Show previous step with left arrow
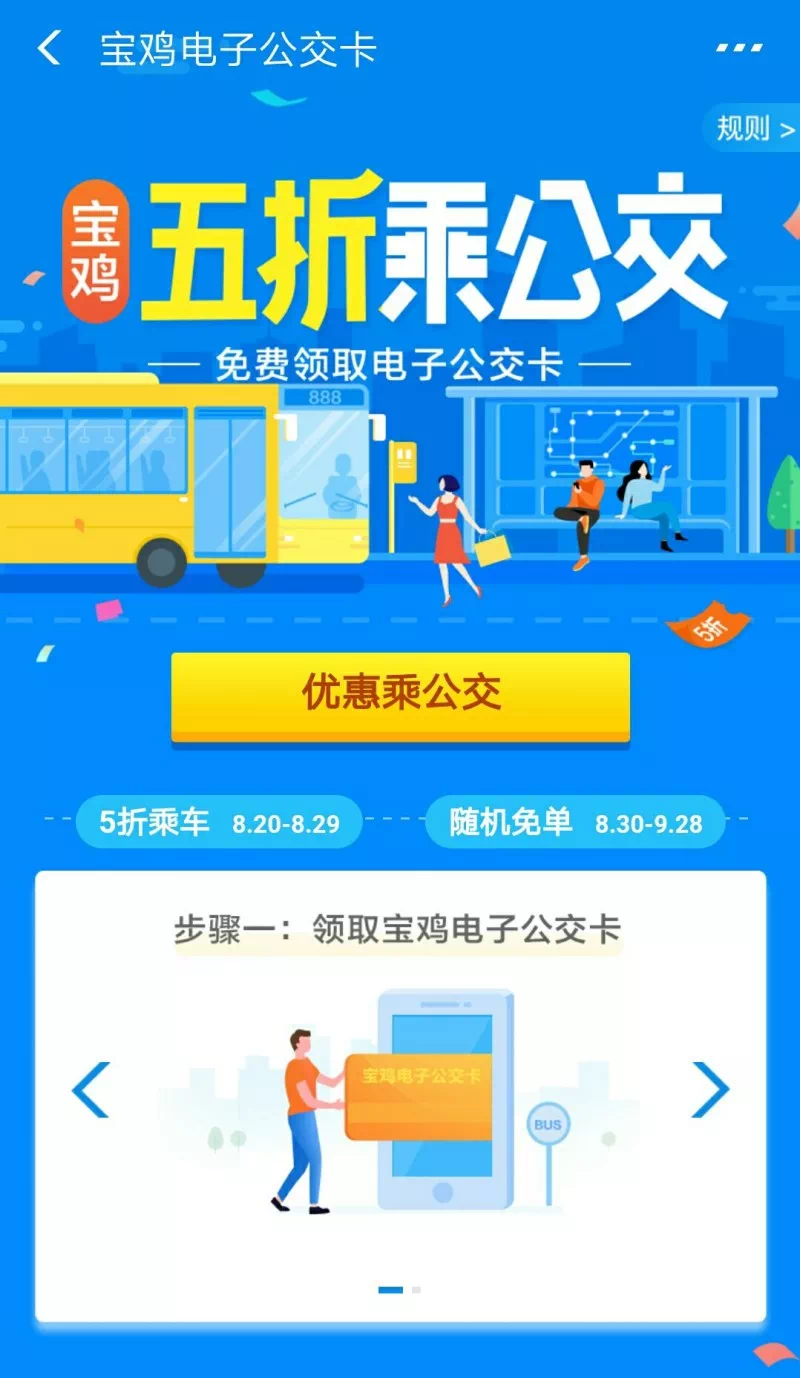 (x=91, y=1089)
